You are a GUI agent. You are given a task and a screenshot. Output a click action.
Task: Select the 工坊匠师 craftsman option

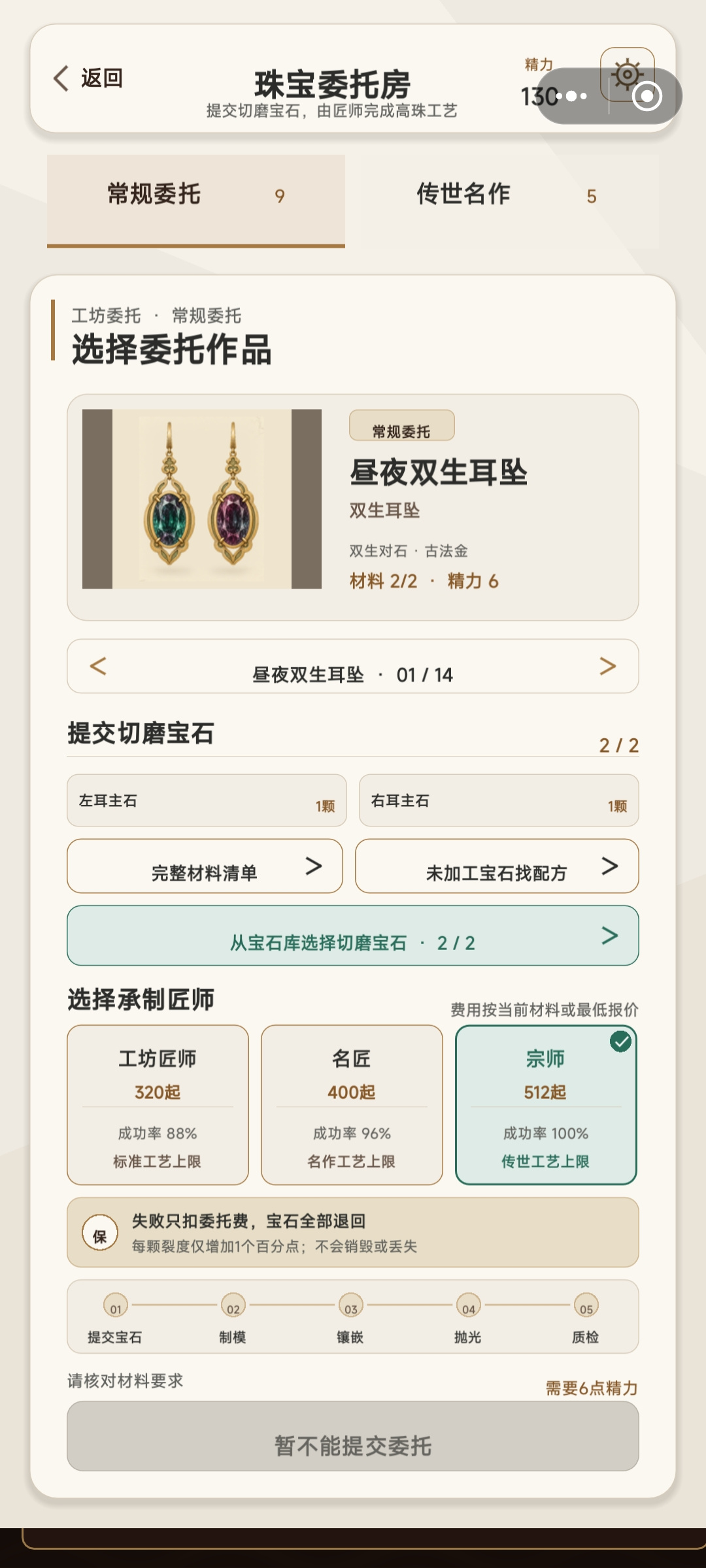(x=158, y=1105)
